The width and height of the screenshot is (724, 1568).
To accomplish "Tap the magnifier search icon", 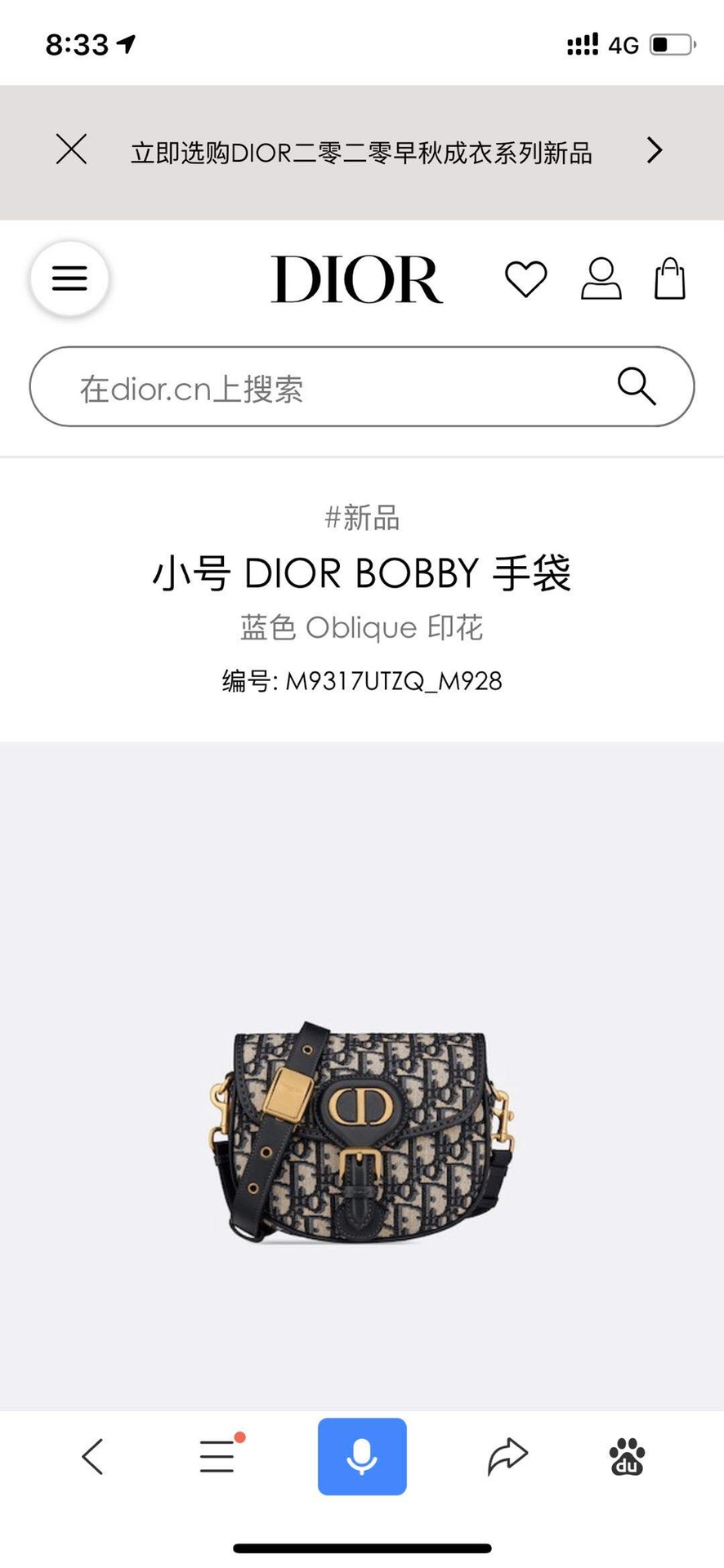I will 636,385.
